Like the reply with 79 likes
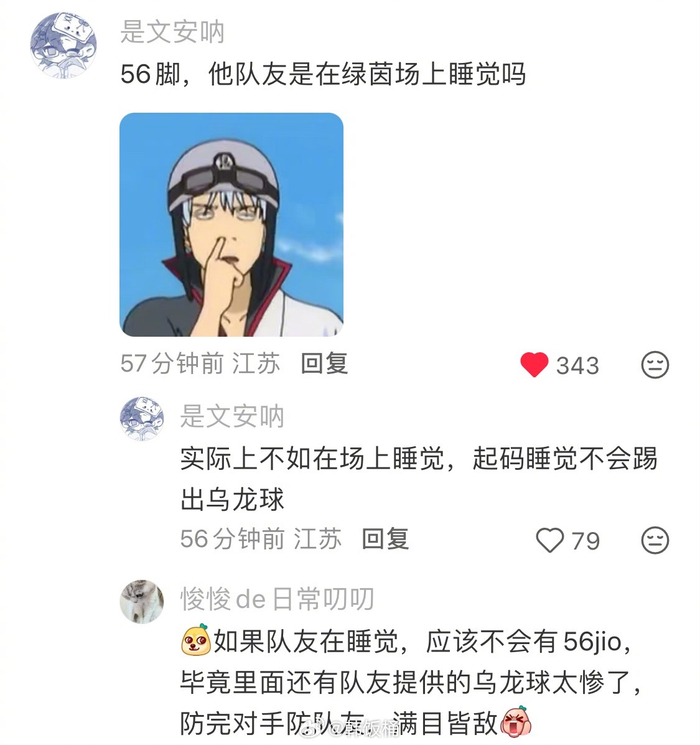 click(x=550, y=541)
